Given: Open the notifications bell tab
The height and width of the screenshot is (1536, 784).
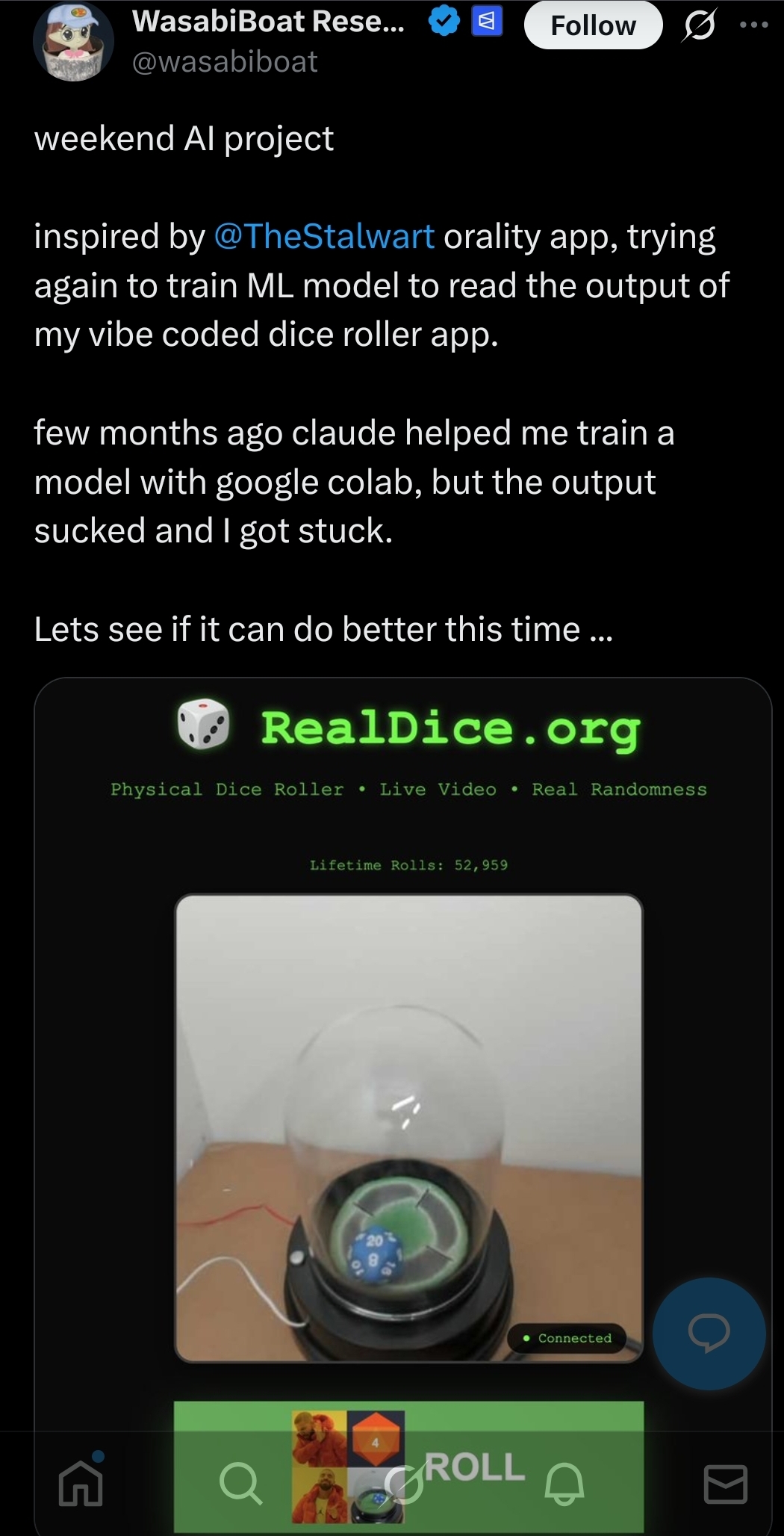Looking at the screenshot, I should (564, 1482).
